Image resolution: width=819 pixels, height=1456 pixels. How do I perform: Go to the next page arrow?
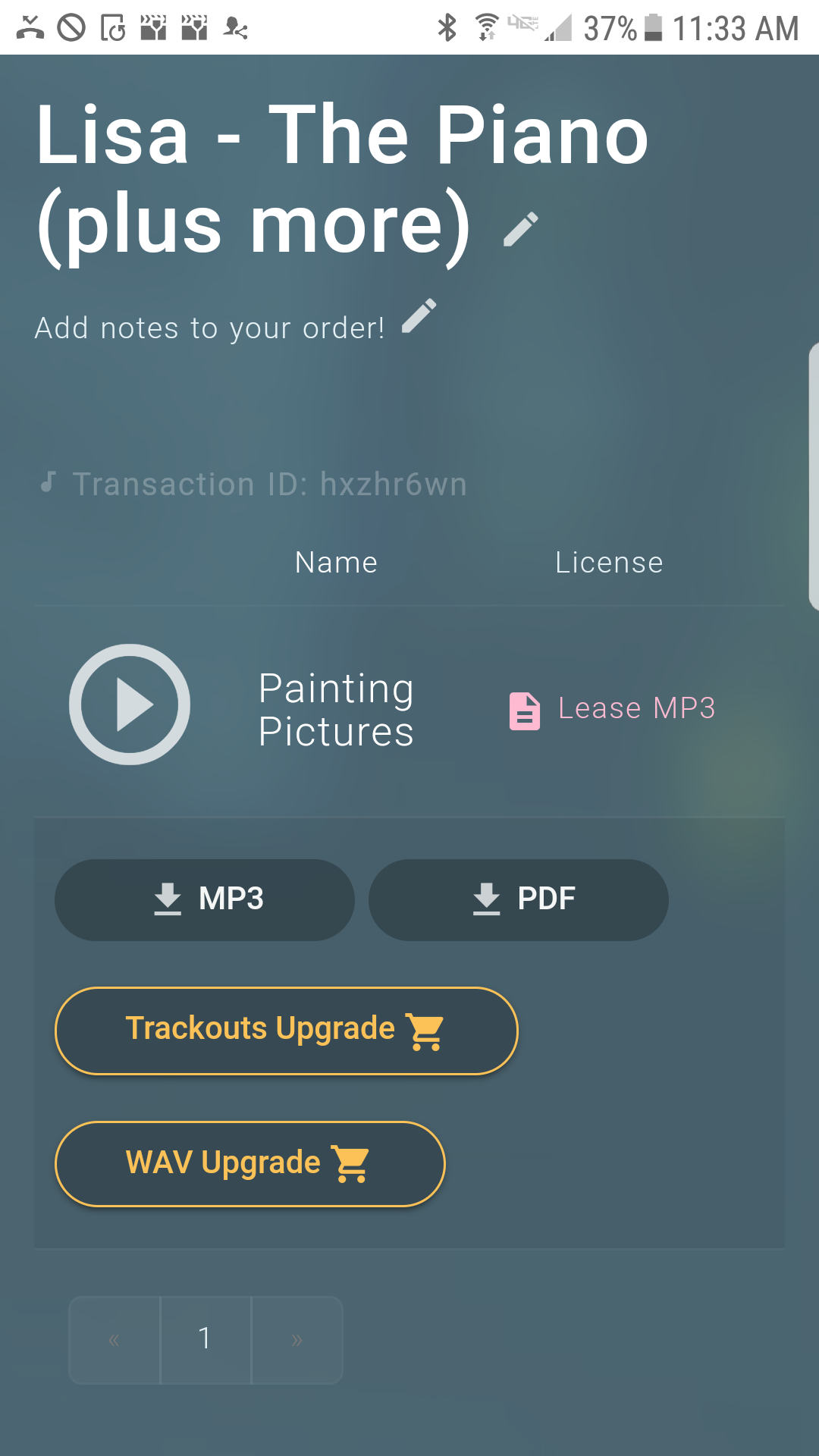[x=297, y=1339]
